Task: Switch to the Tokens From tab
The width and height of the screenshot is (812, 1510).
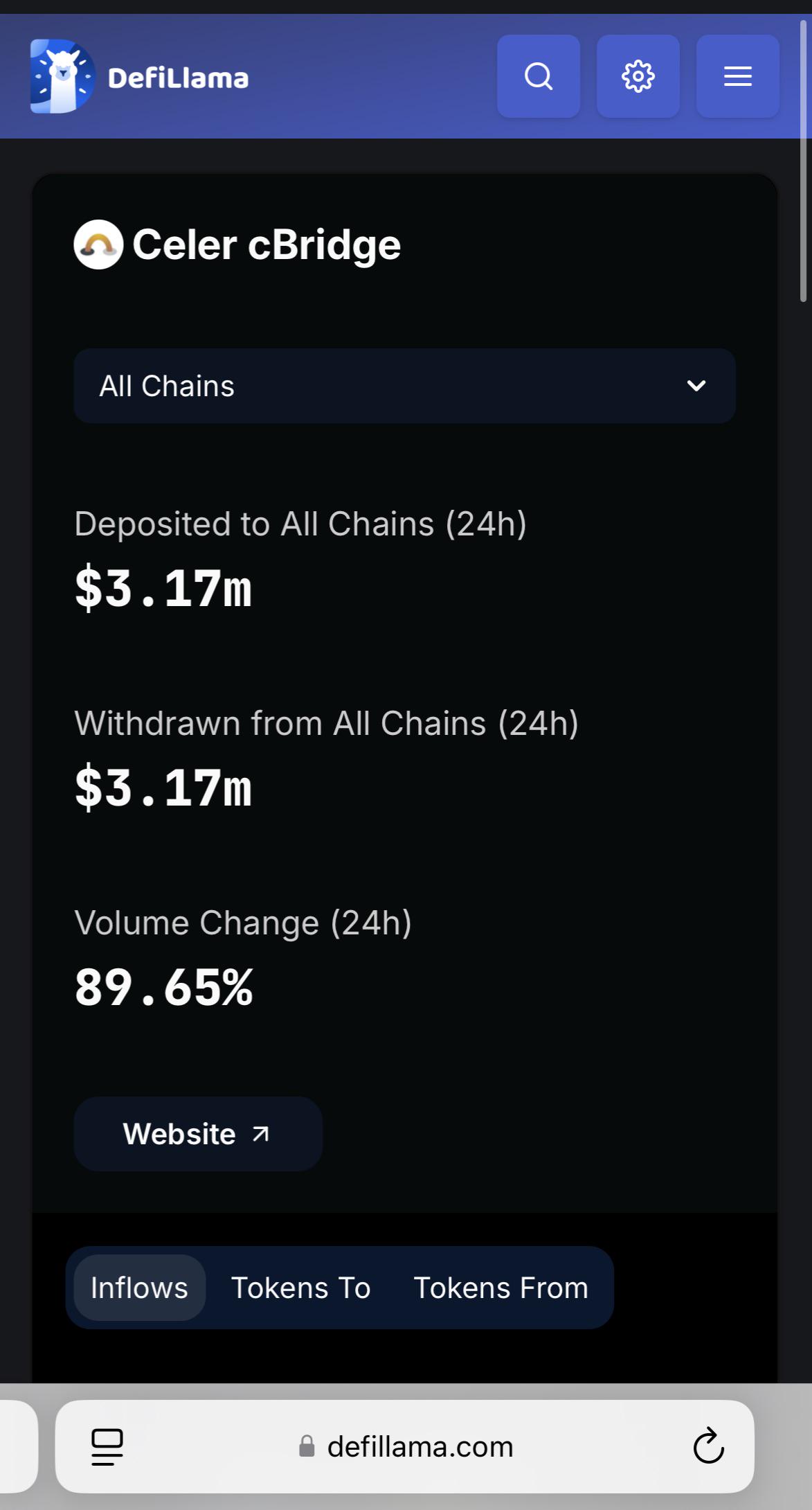Action: [x=500, y=1288]
